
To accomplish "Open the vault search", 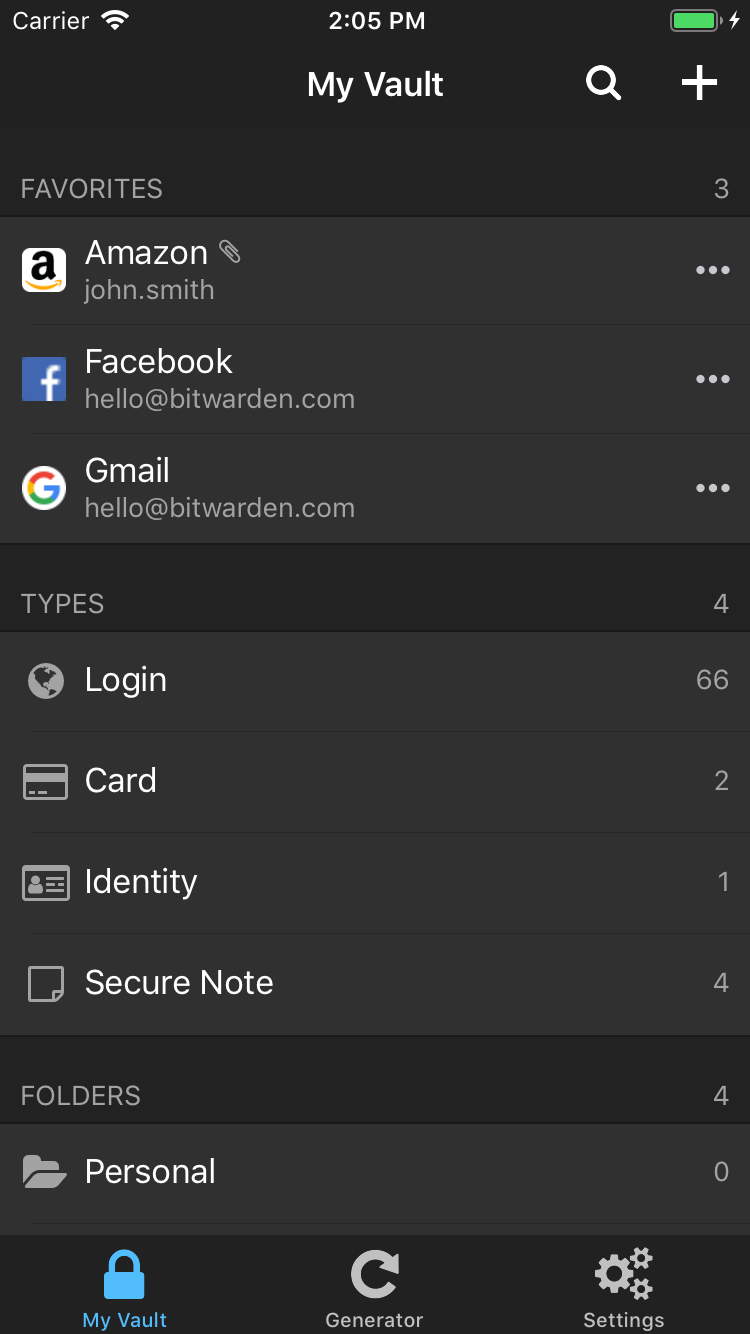I will [x=603, y=84].
